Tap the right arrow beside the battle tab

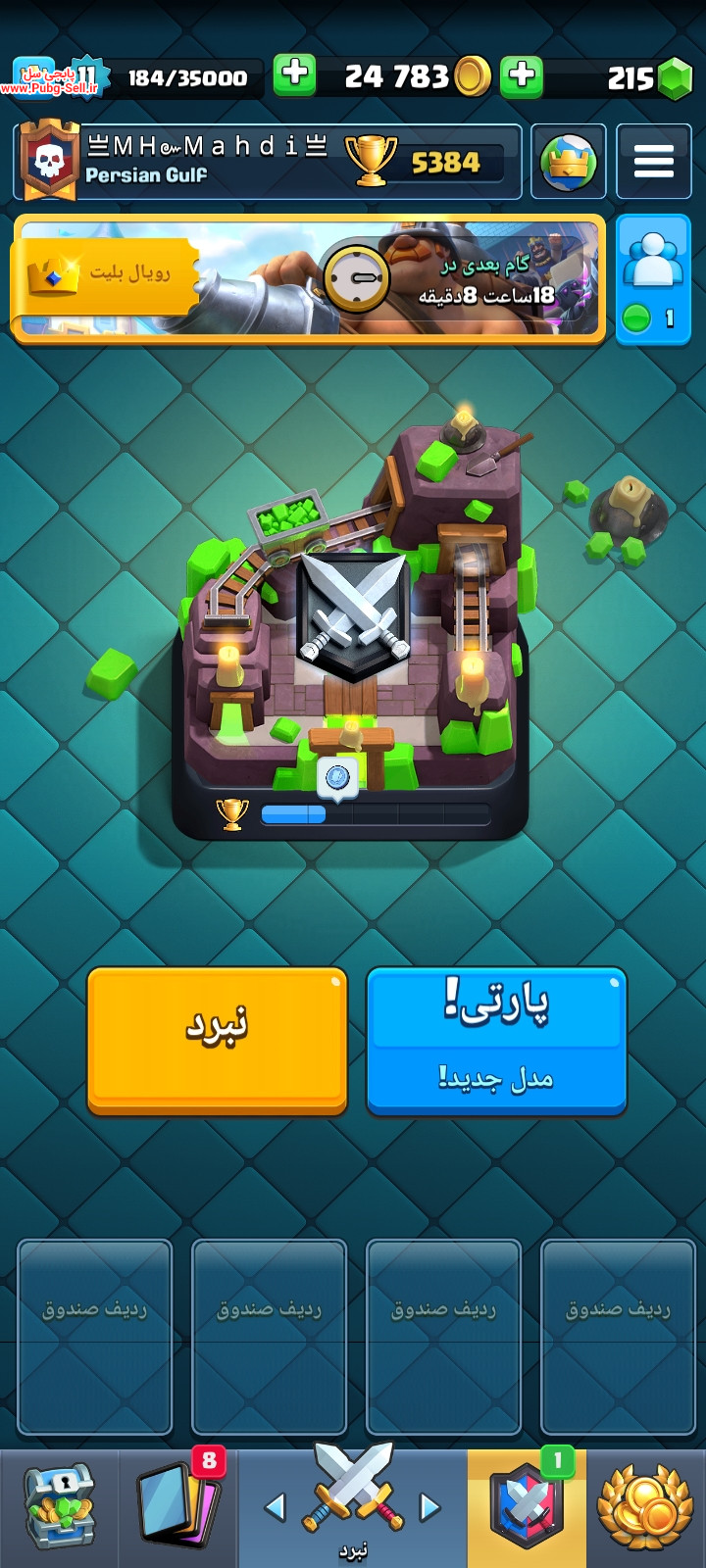429,1507
